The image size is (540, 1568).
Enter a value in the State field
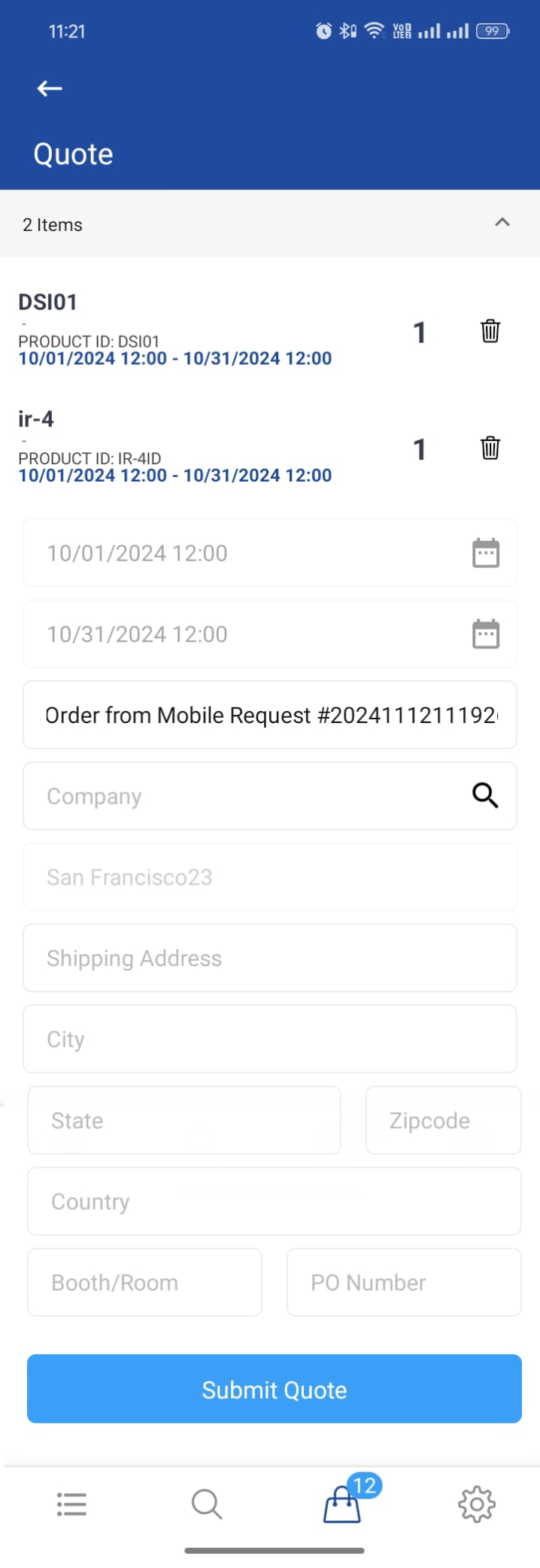point(184,1120)
